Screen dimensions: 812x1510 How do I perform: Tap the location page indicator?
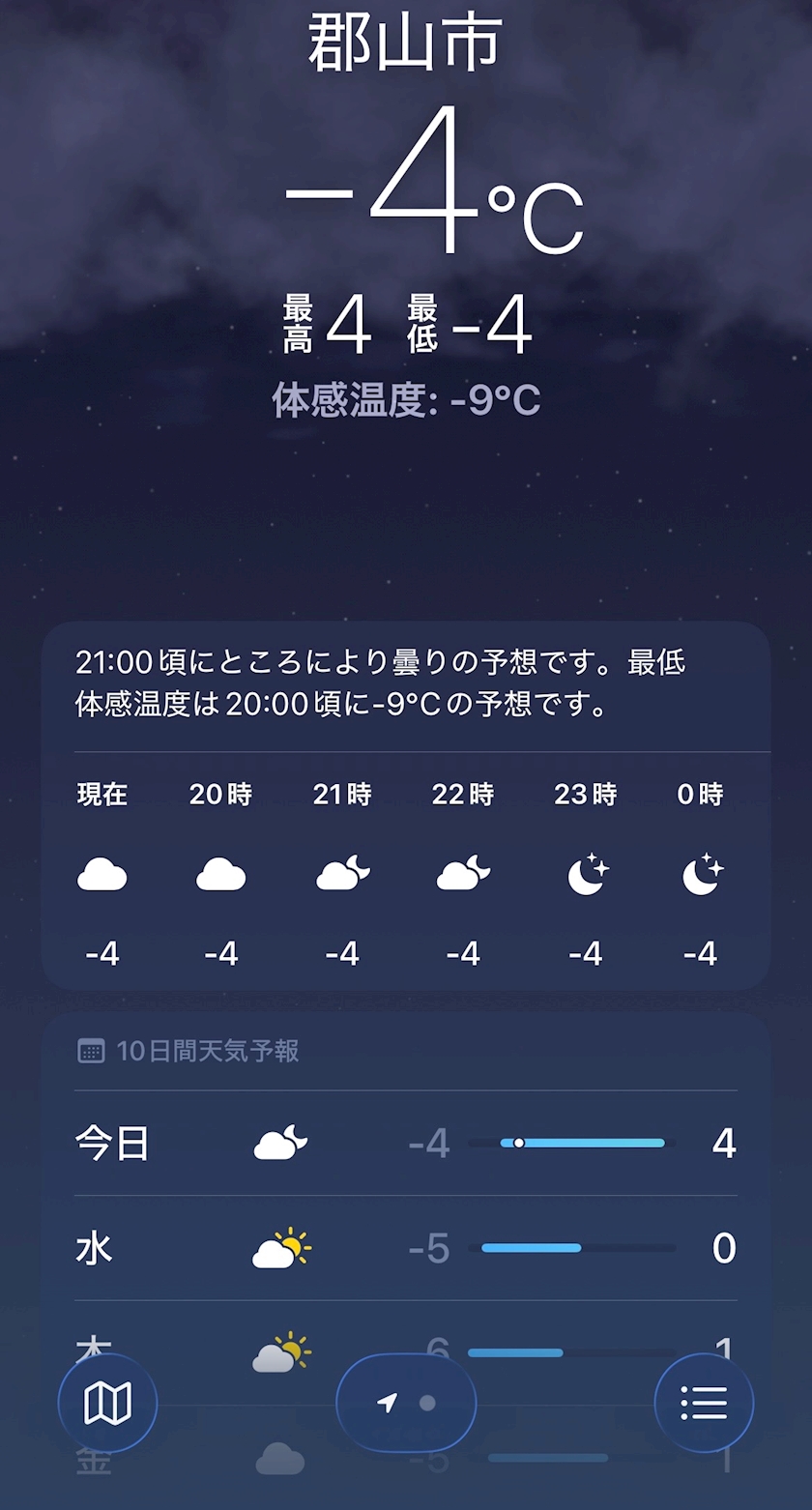pyautogui.click(x=406, y=1403)
